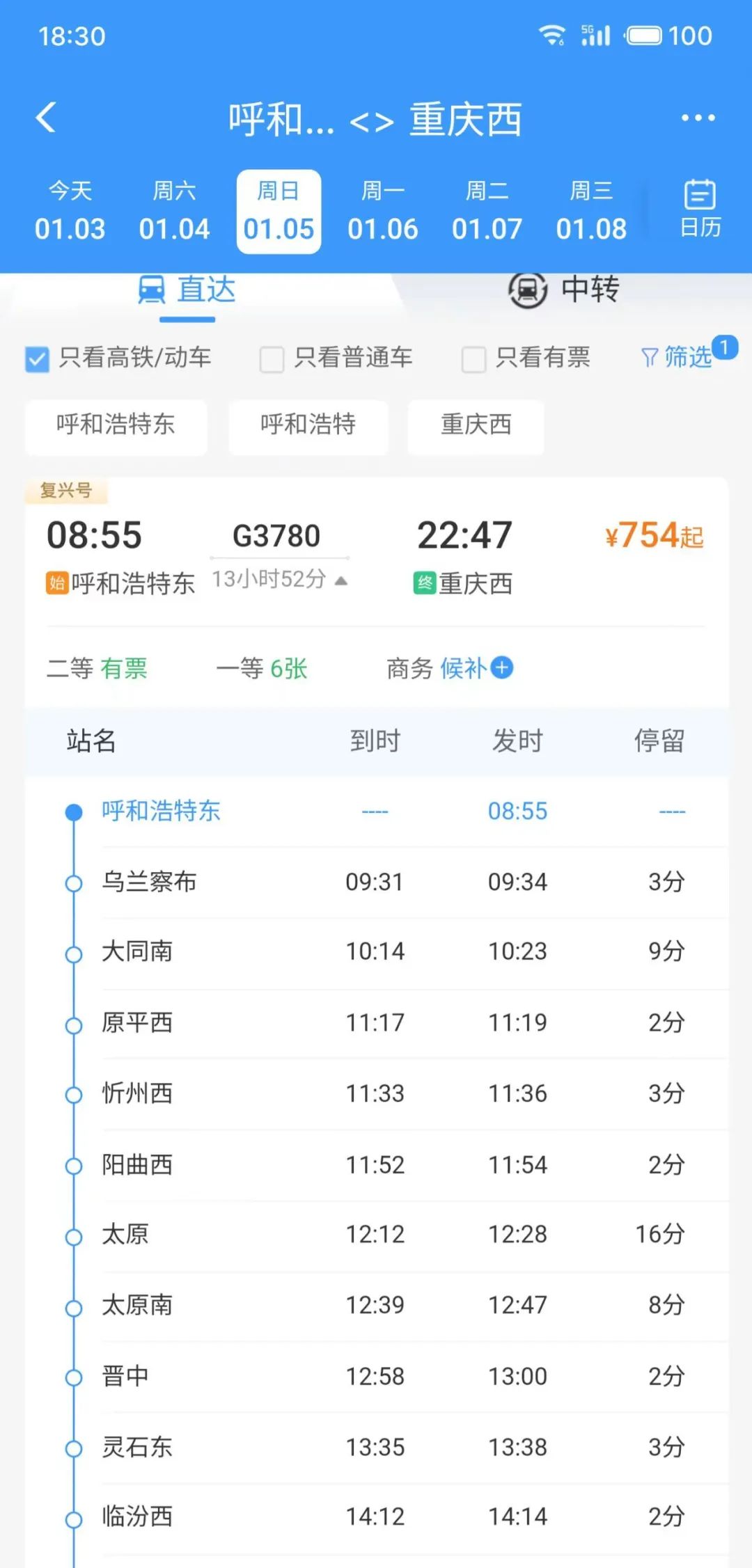
Task: Uncheck 只看高铁/动车 checkbox
Action: [37, 359]
